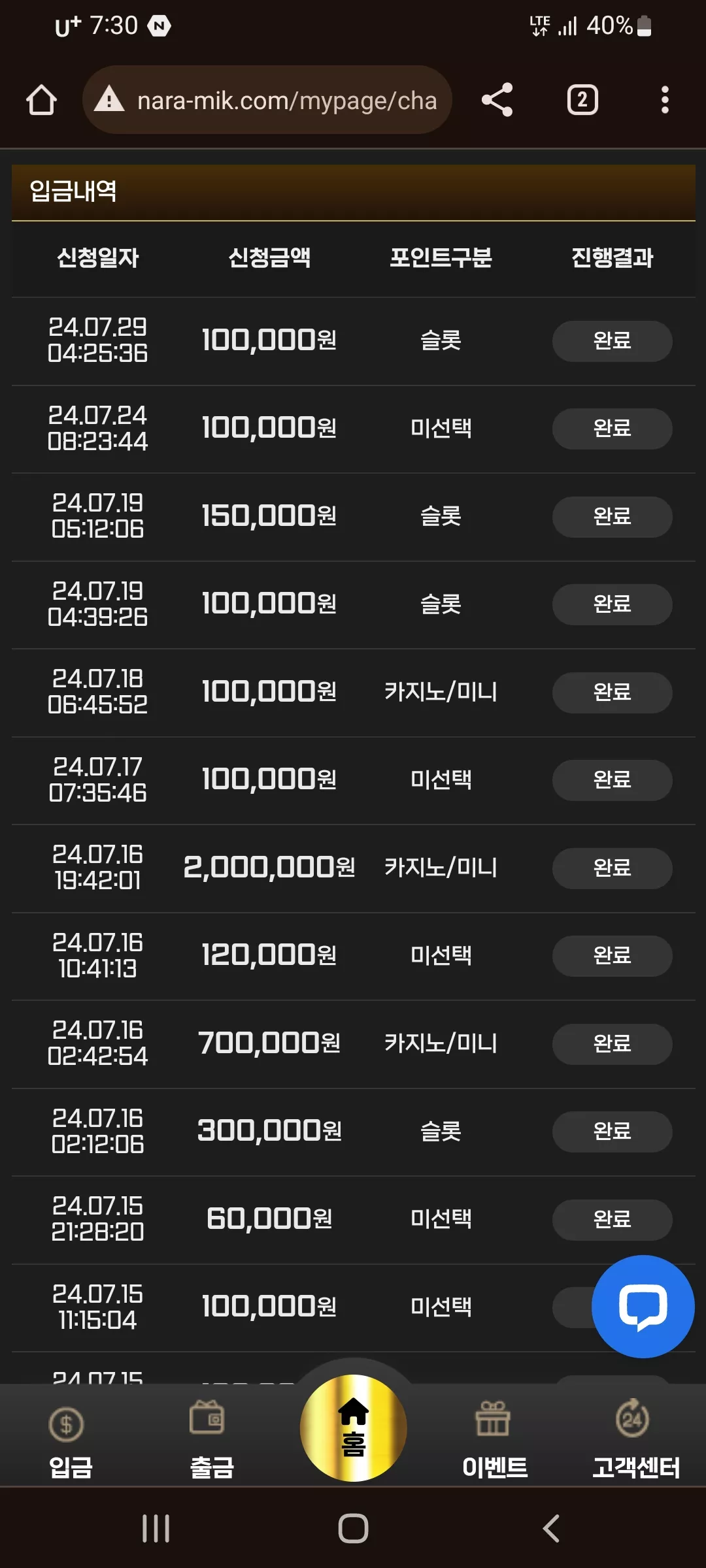Open the system recent apps button
Screen dimensions: 706x1568
tap(156, 1529)
